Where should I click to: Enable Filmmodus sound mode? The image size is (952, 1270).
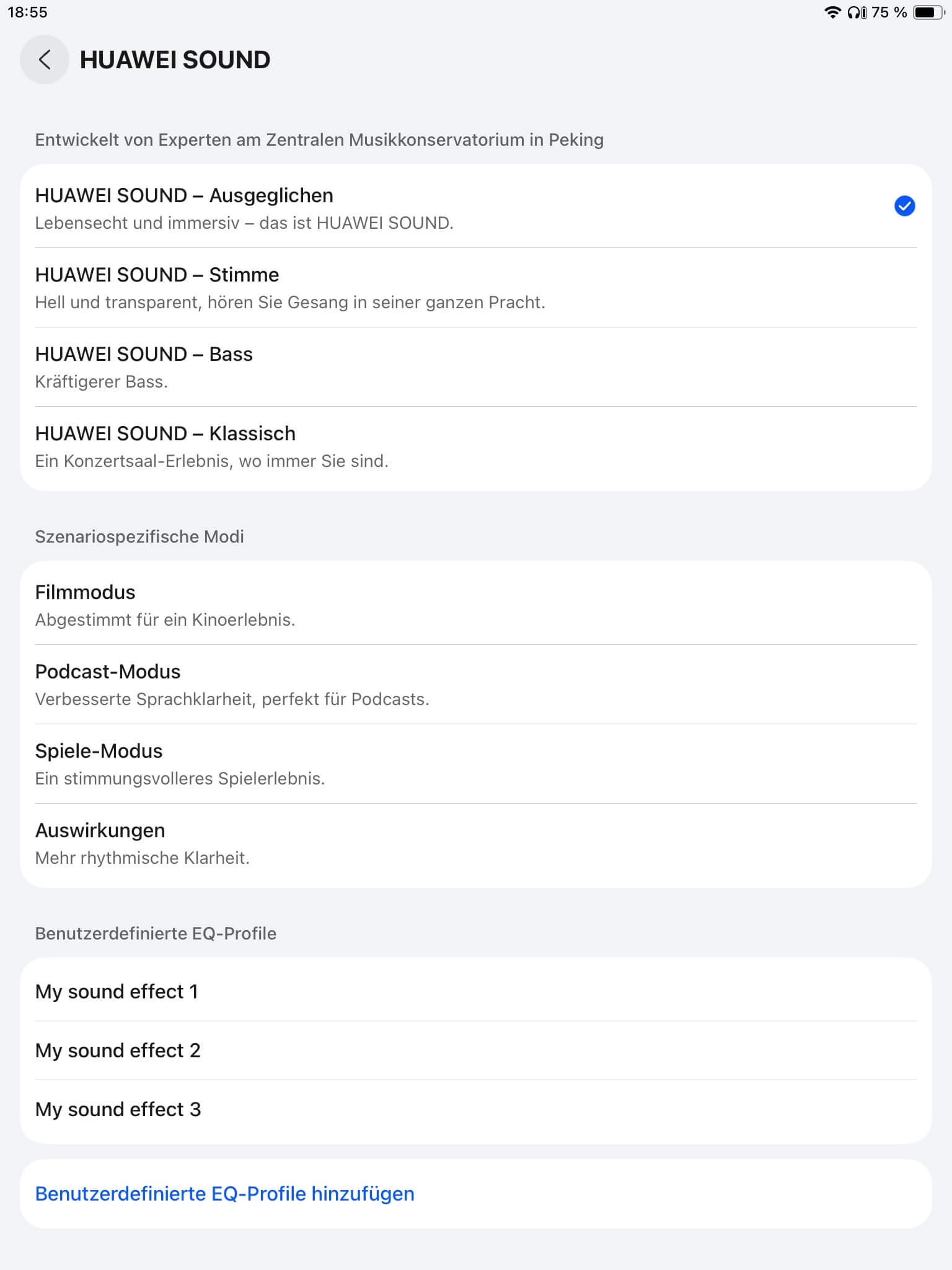[x=475, y=605]
